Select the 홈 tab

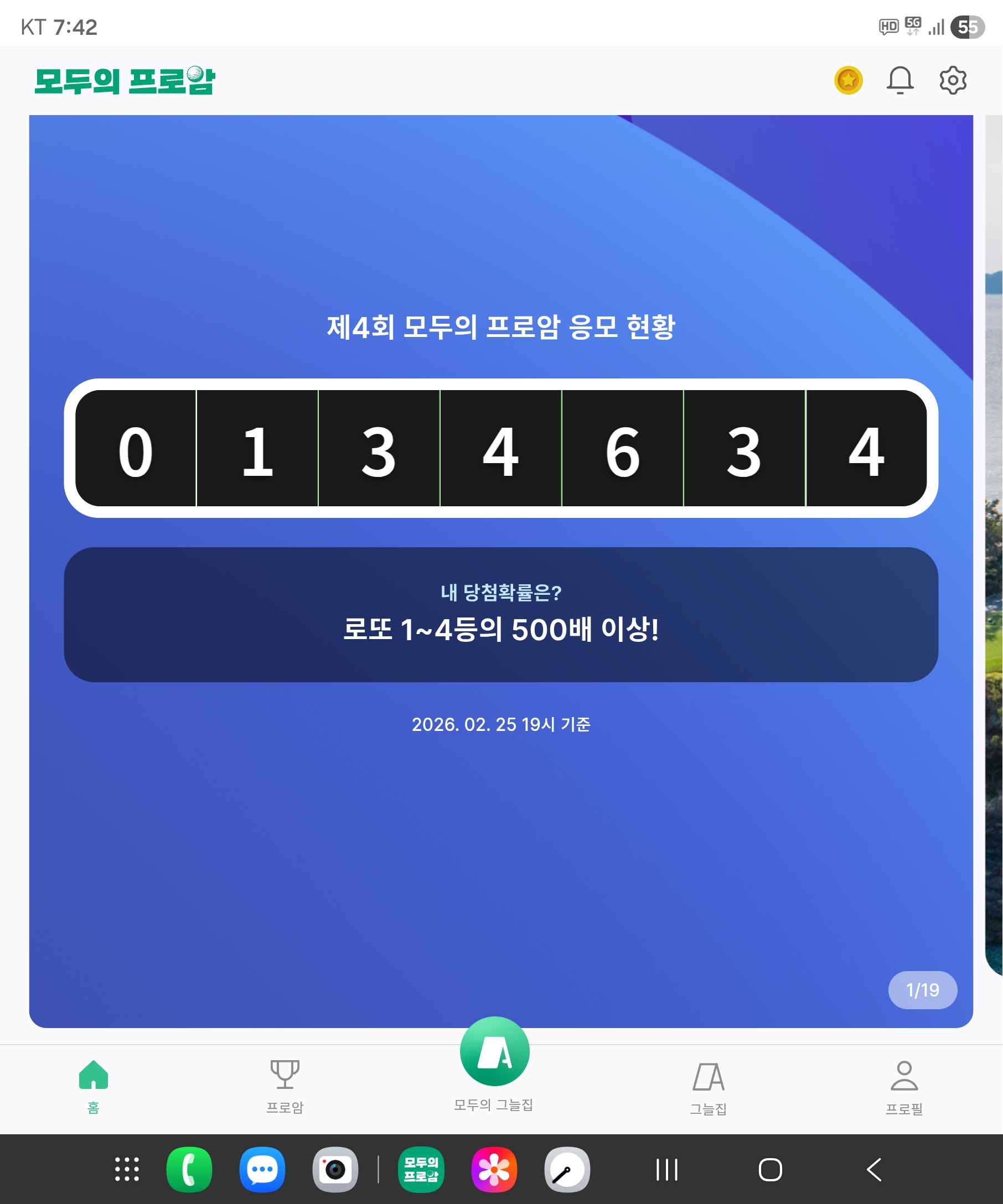(94, 1086)
